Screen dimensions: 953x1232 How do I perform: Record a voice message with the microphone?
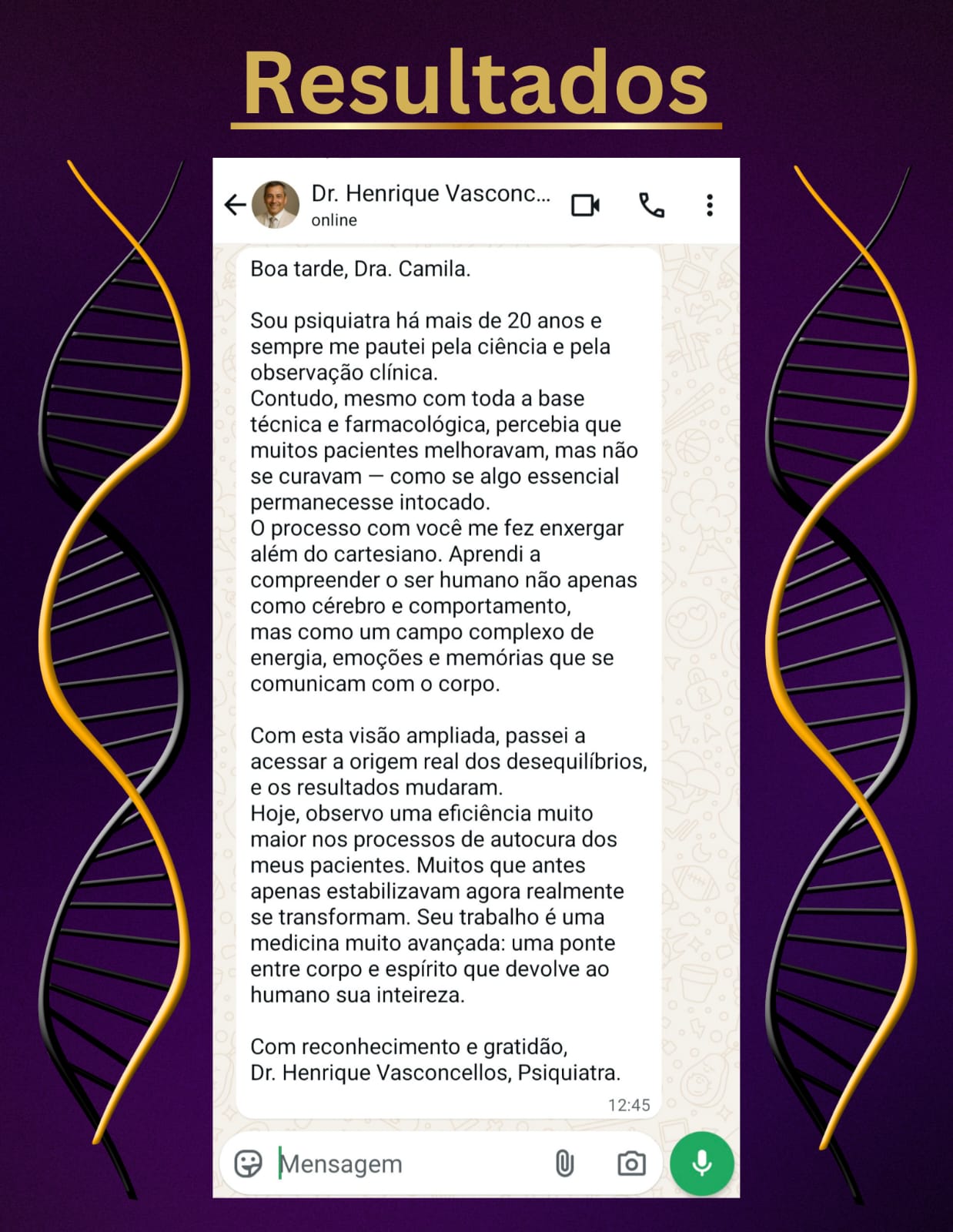[701, 1163]
